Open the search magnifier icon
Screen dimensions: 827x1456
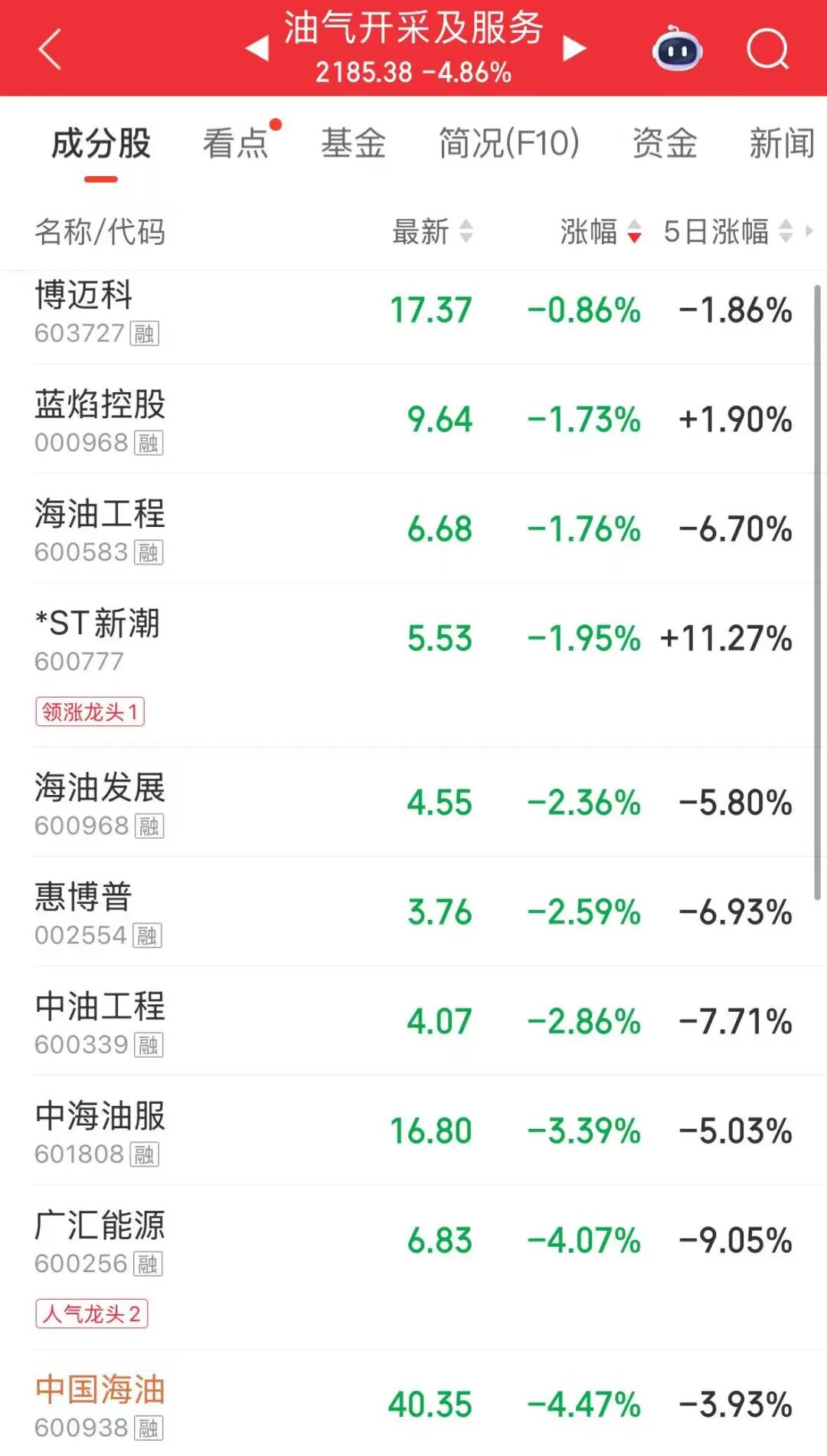coord(767,50)
